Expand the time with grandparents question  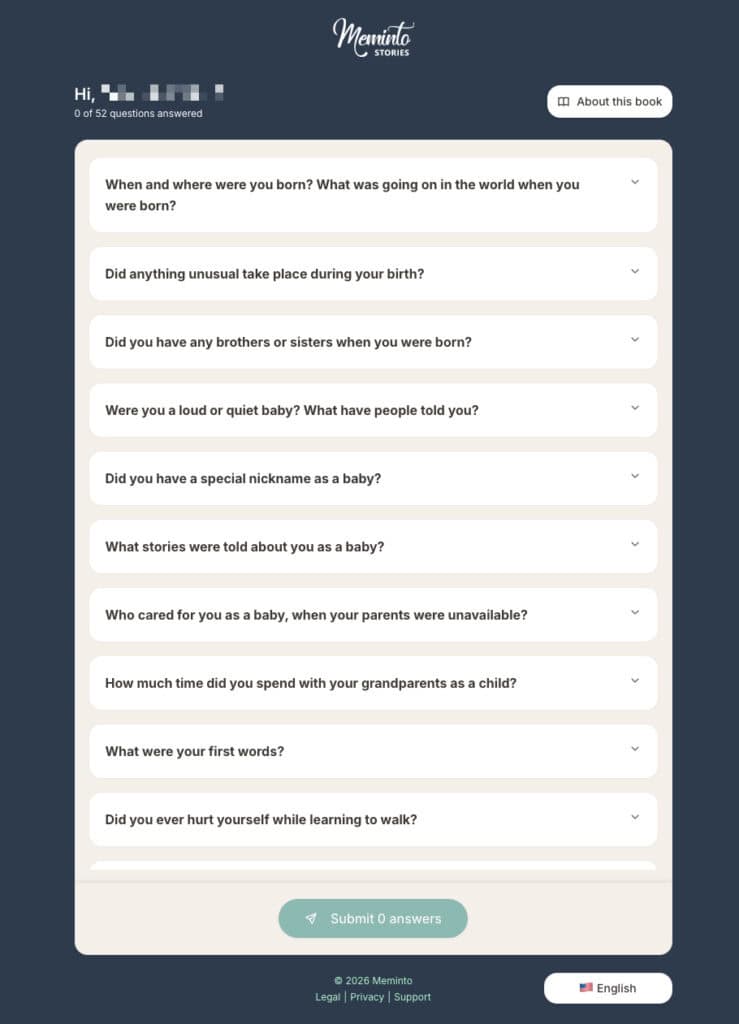(x=372, y=683)
